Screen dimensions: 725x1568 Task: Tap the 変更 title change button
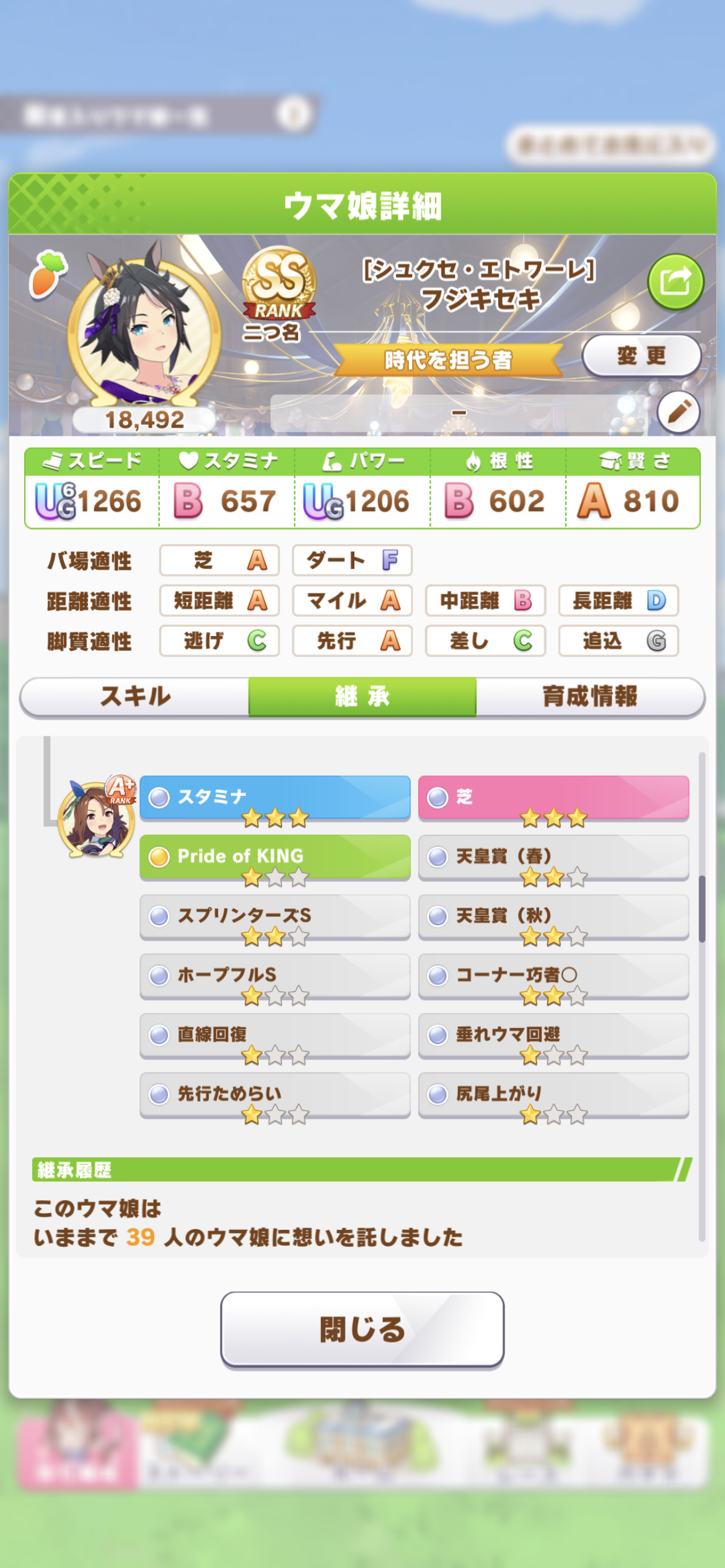pos(641,355)
